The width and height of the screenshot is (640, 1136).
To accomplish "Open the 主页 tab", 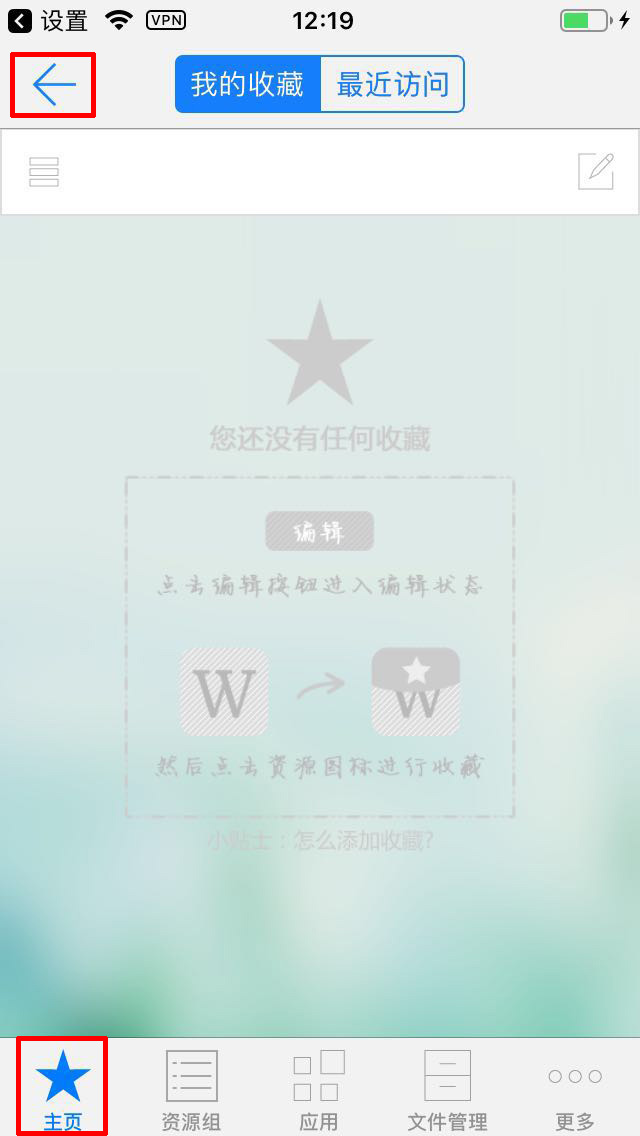I will click(x=62, y=1088).
